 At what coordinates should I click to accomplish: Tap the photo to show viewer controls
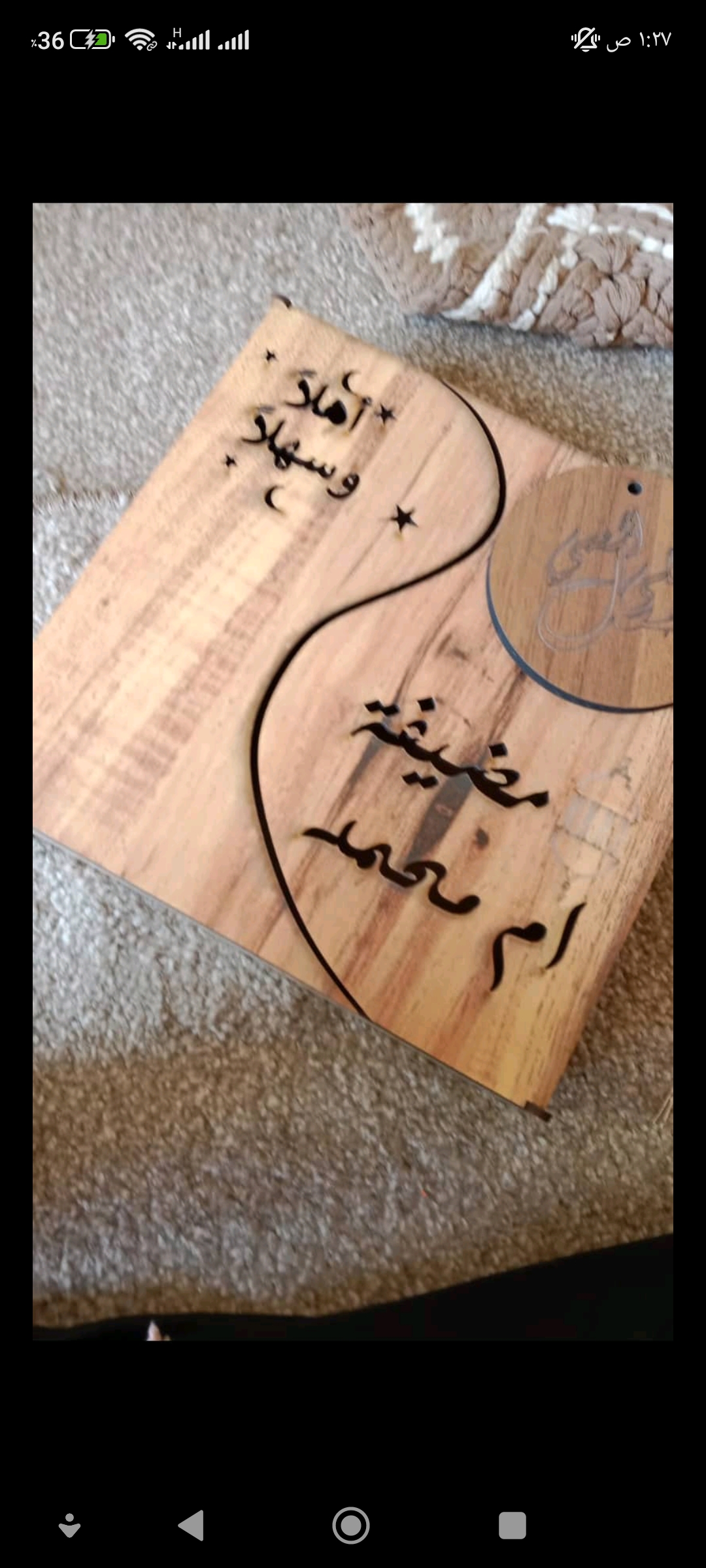[353, 771]
